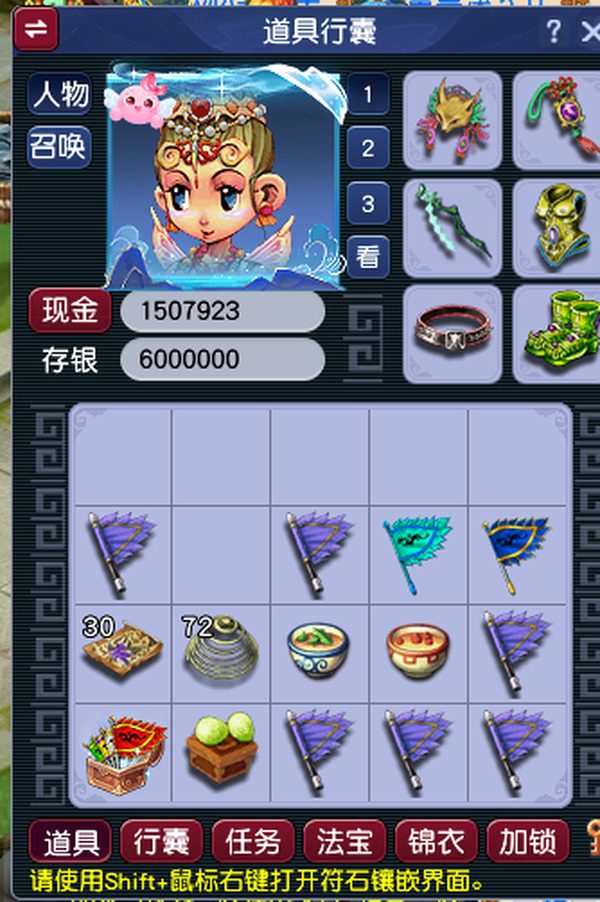Switch to 召唤 view

[60, 147]
